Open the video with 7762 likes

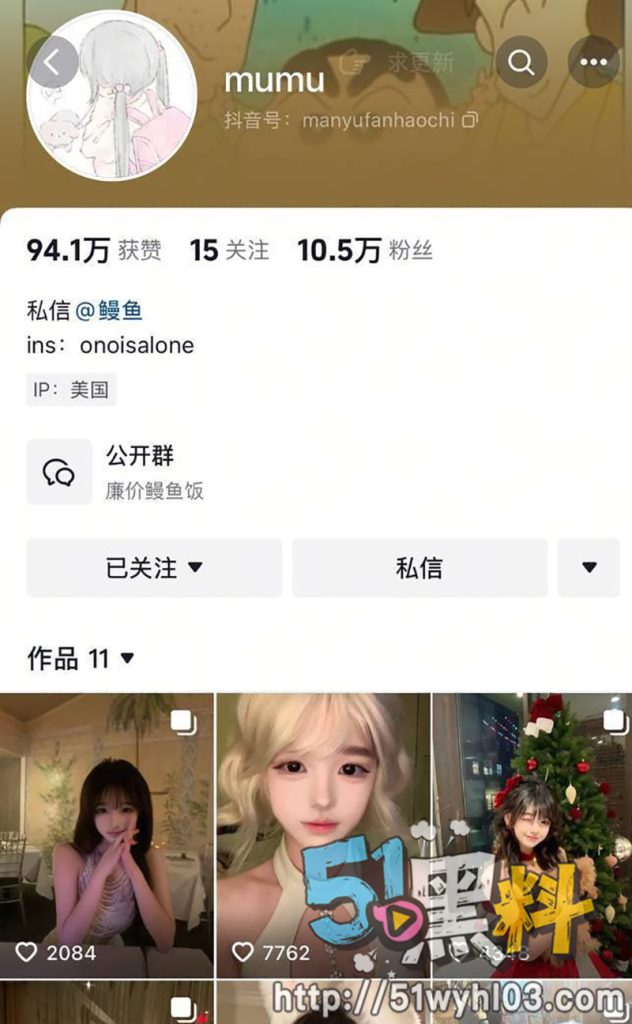323,835
